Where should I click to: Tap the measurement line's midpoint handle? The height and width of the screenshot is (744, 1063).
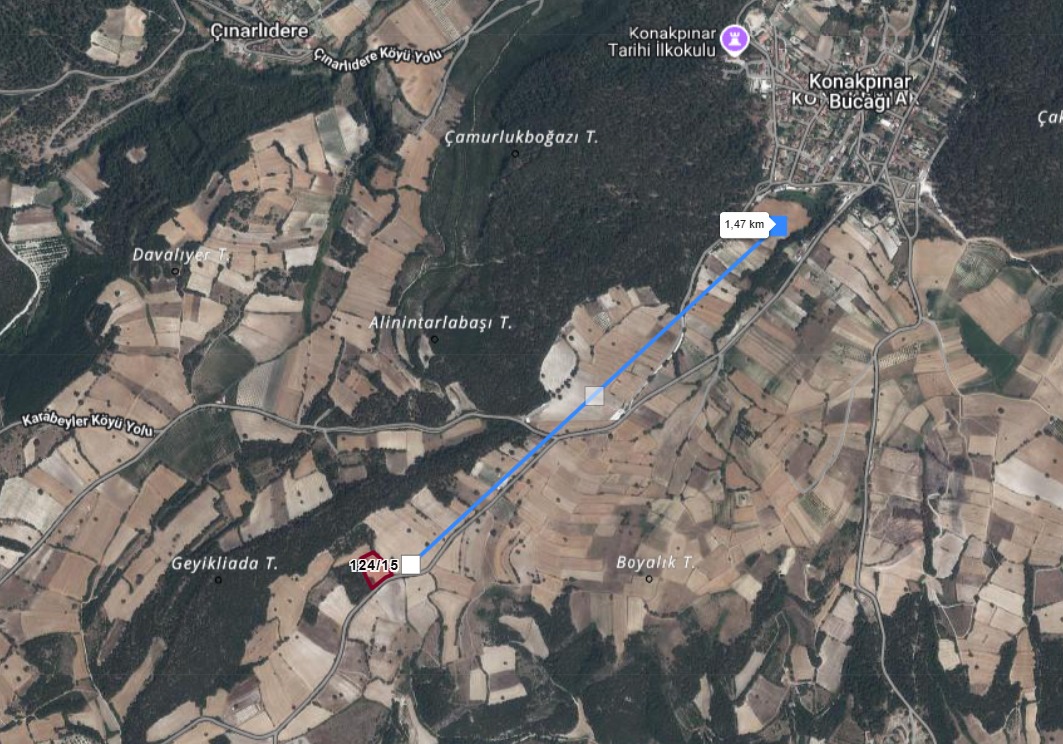594,396
